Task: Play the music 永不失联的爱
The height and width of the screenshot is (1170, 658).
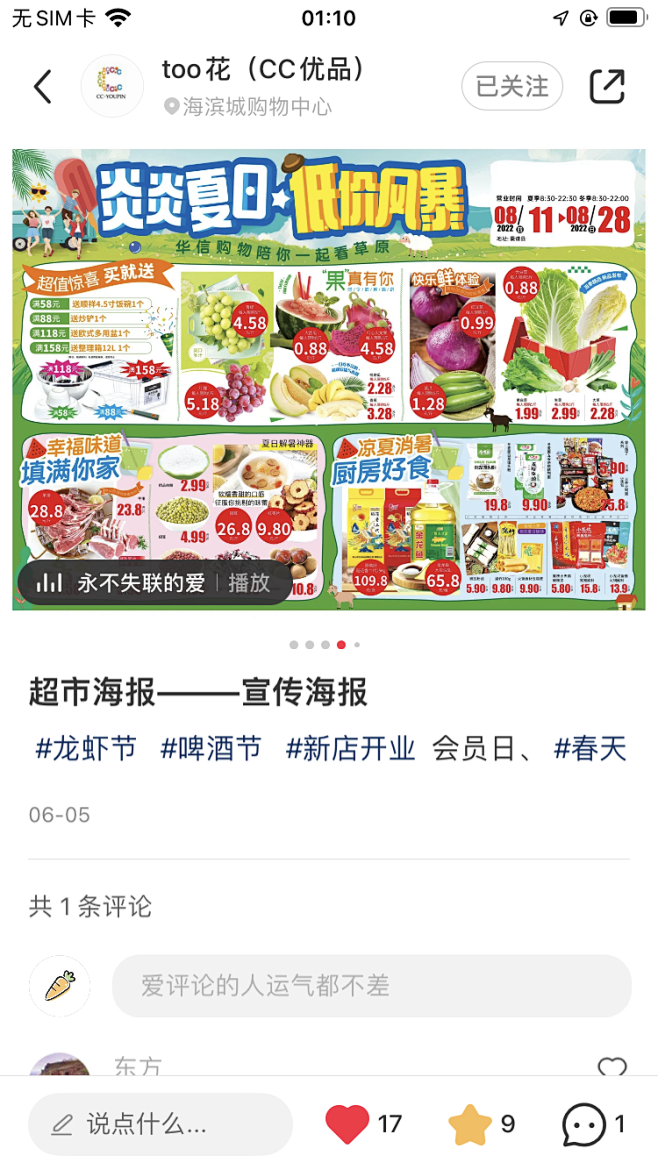Action: click(154, 583)
